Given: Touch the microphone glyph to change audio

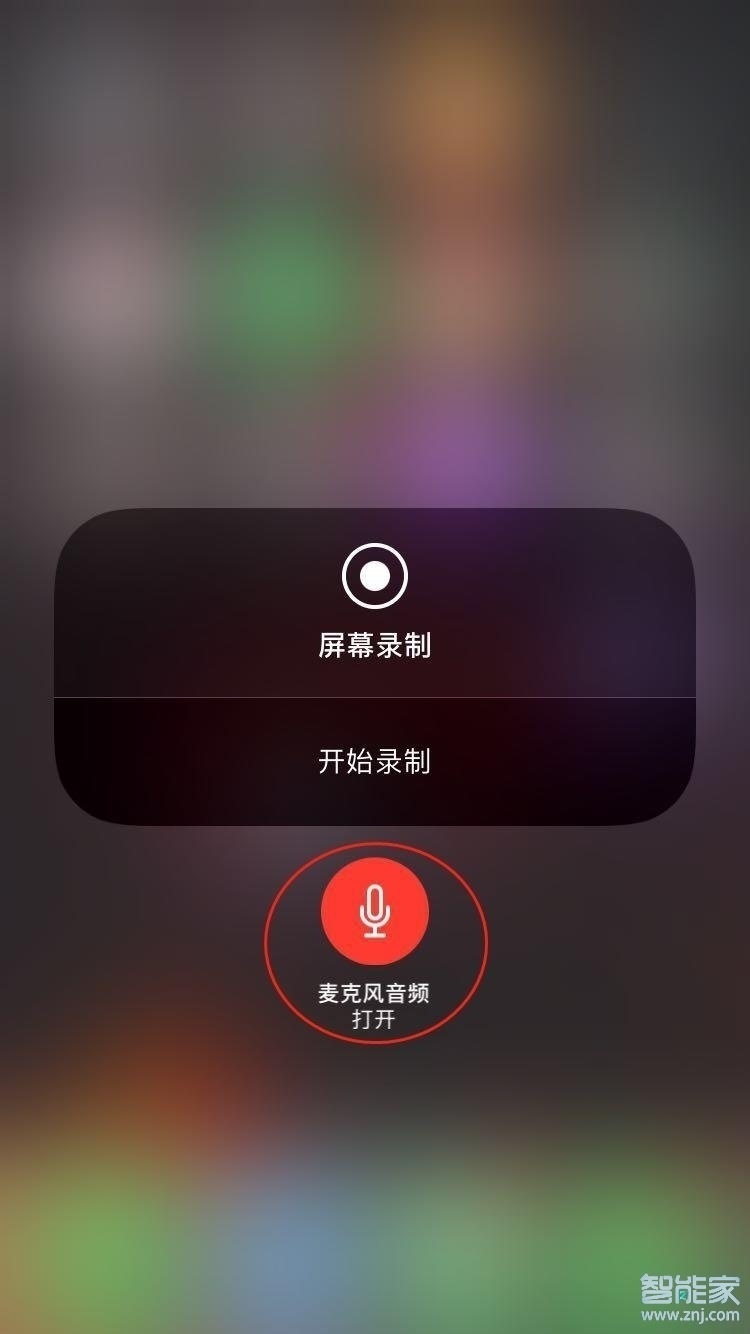Looking at the screenshot, I should pyautogui.click(x=375, y=910).
